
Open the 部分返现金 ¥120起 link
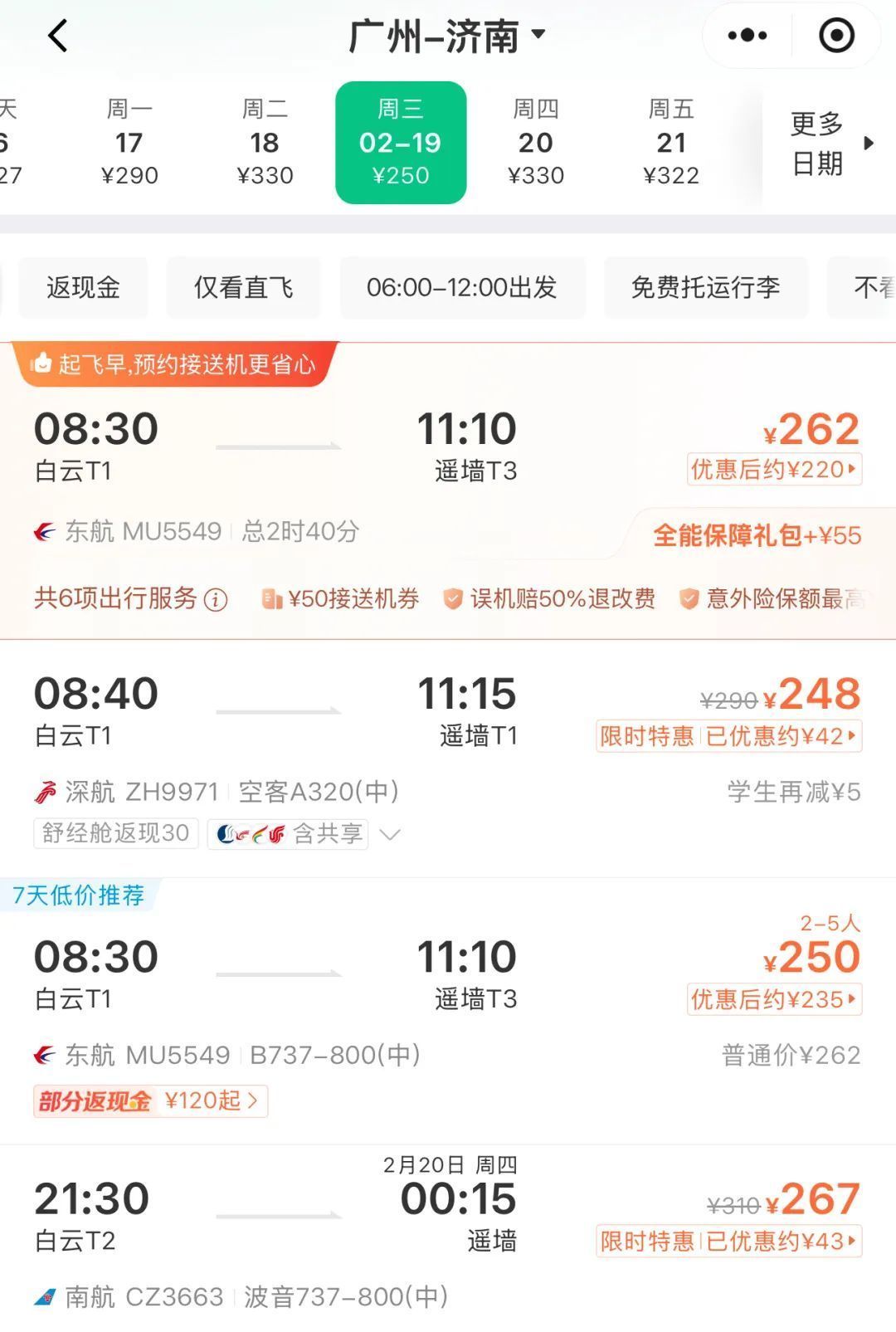(151, 1101)
